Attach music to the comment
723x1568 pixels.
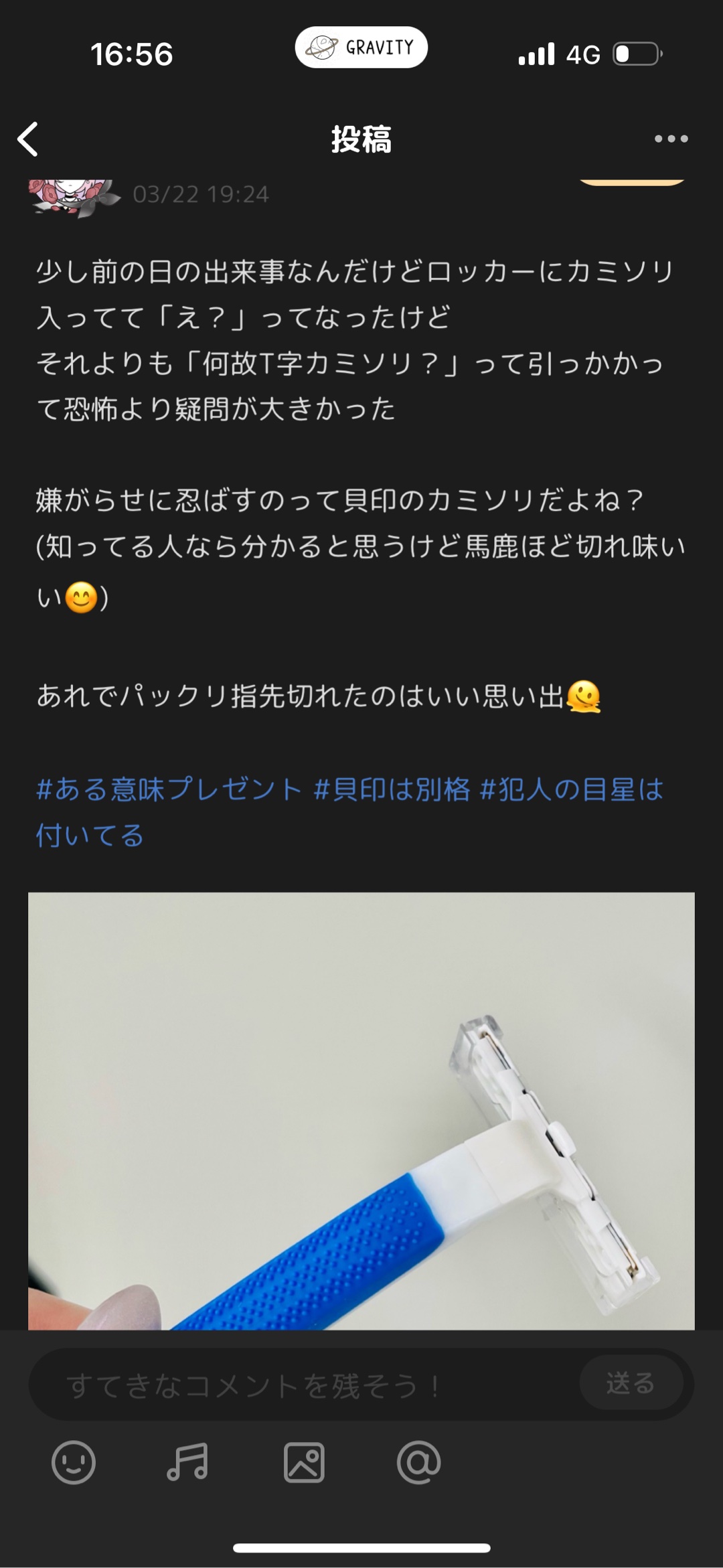click(187, 1462)
